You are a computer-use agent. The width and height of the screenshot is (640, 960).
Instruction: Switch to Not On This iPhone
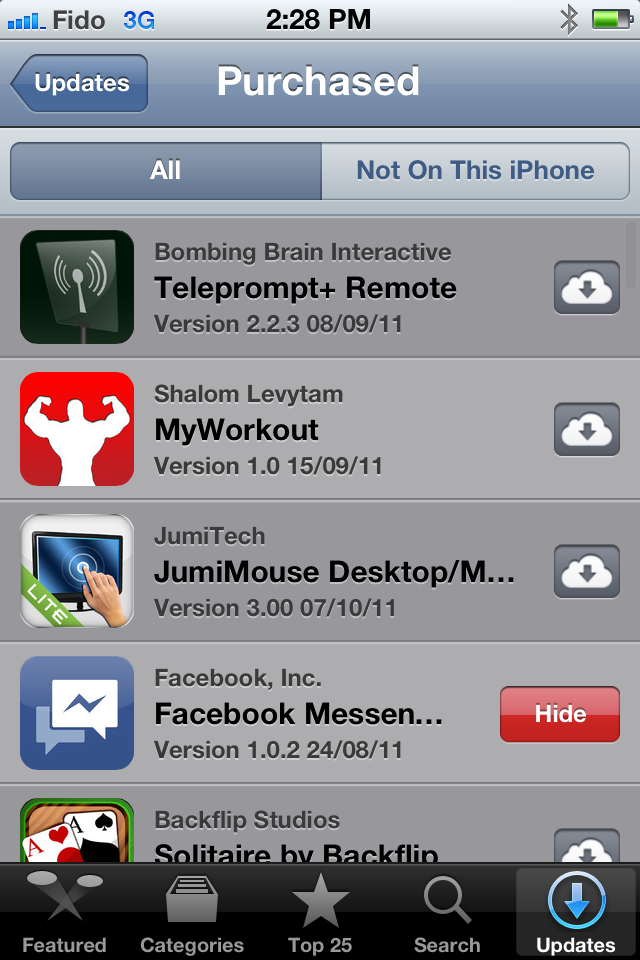pyautogui.click(x=475, y=171)
